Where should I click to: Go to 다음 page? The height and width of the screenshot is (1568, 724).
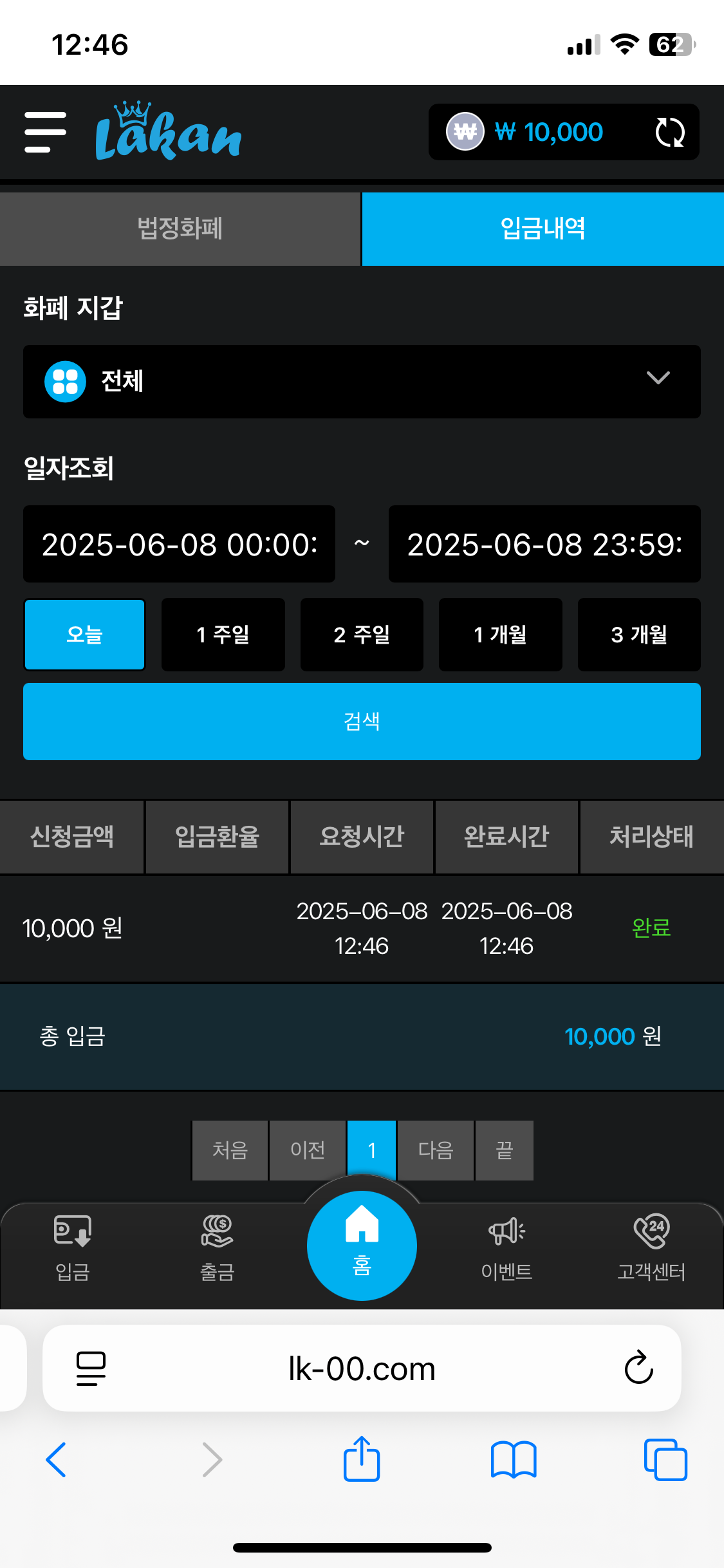(x=436, y=1150)
